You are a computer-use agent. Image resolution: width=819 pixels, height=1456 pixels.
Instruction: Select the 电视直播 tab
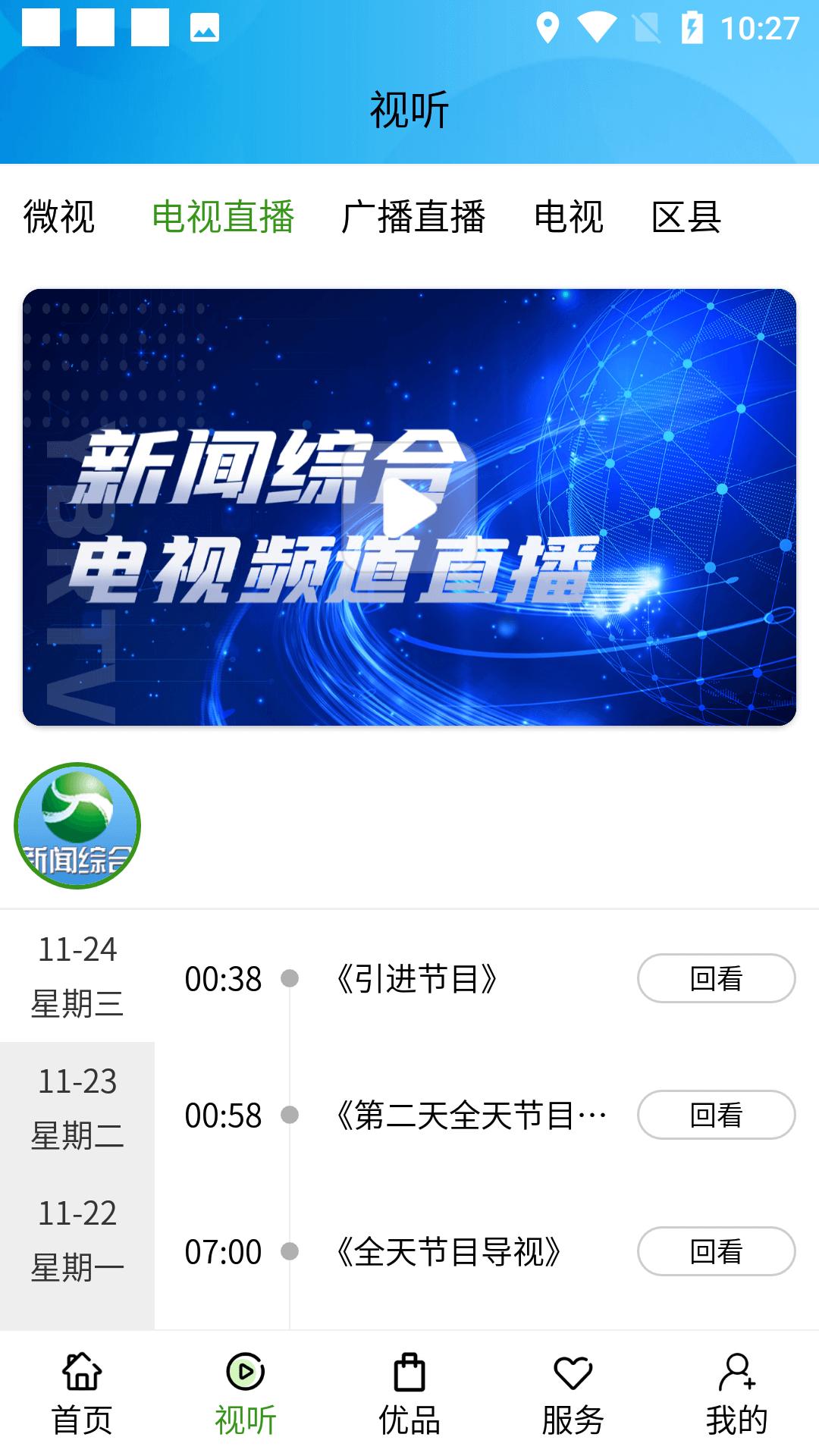coord(223,217)
